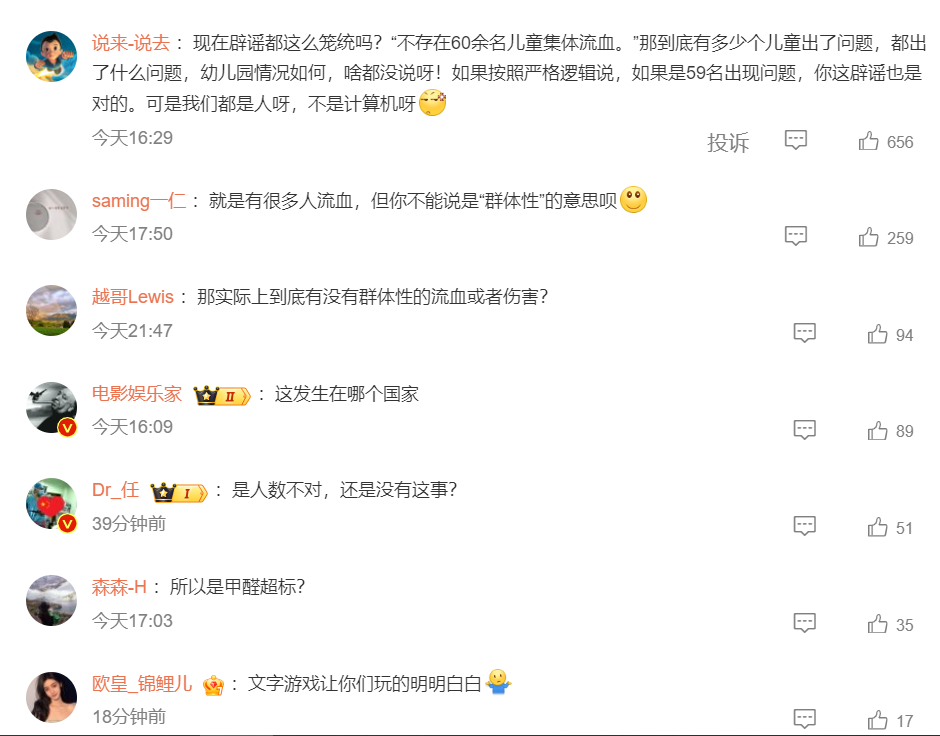Like 欧皇_锦鲤儿's comment
The image size is (940, 736).
tap(878, 720)
